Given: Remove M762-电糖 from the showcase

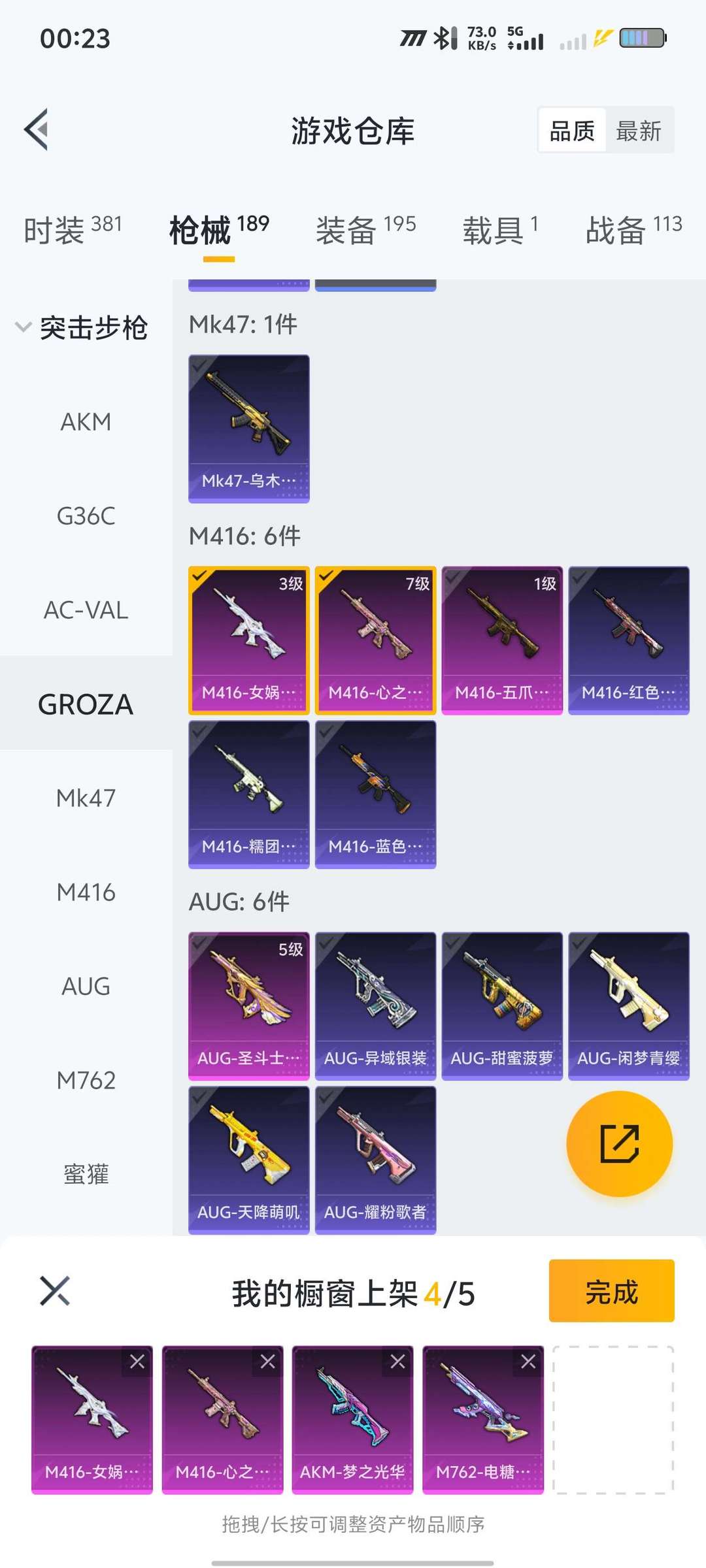Looking at the screenshot, I should 528,1362.
